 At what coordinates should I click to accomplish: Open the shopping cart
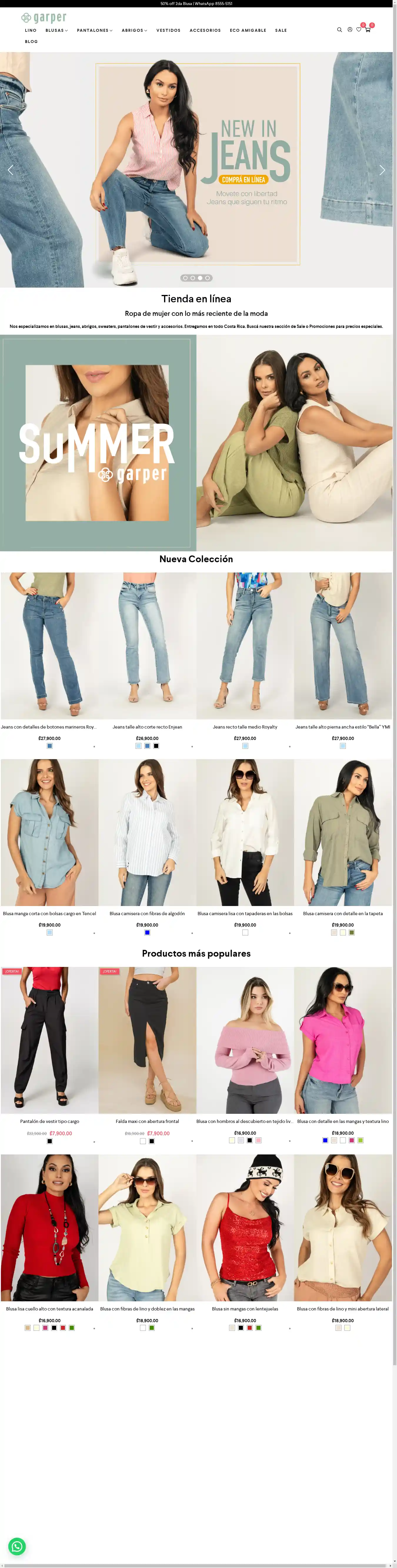click(x=367, y=30)
